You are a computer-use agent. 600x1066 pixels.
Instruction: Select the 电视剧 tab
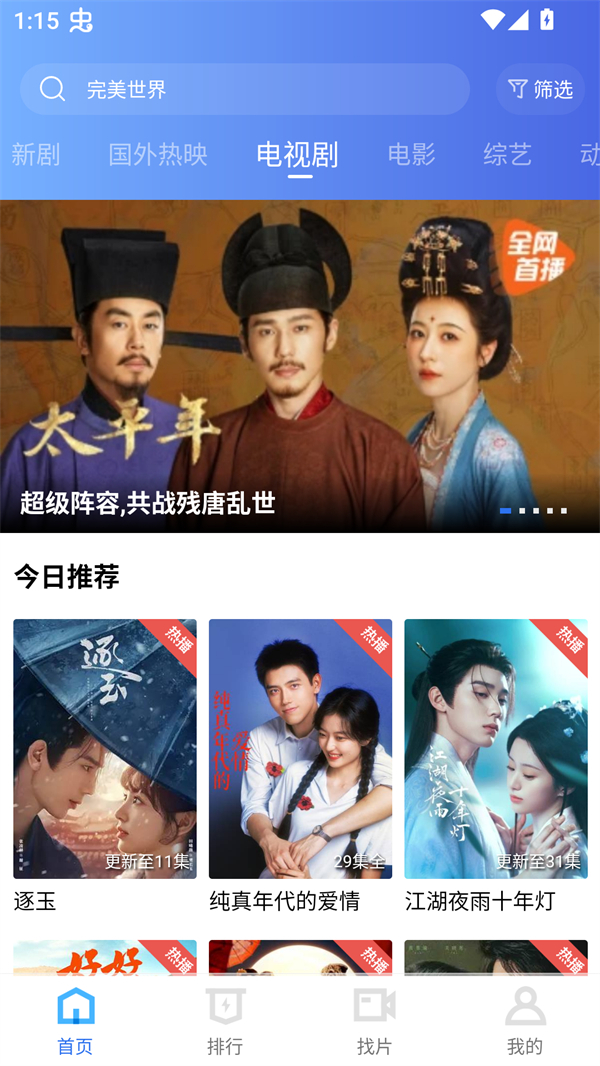tap(298, 154)
